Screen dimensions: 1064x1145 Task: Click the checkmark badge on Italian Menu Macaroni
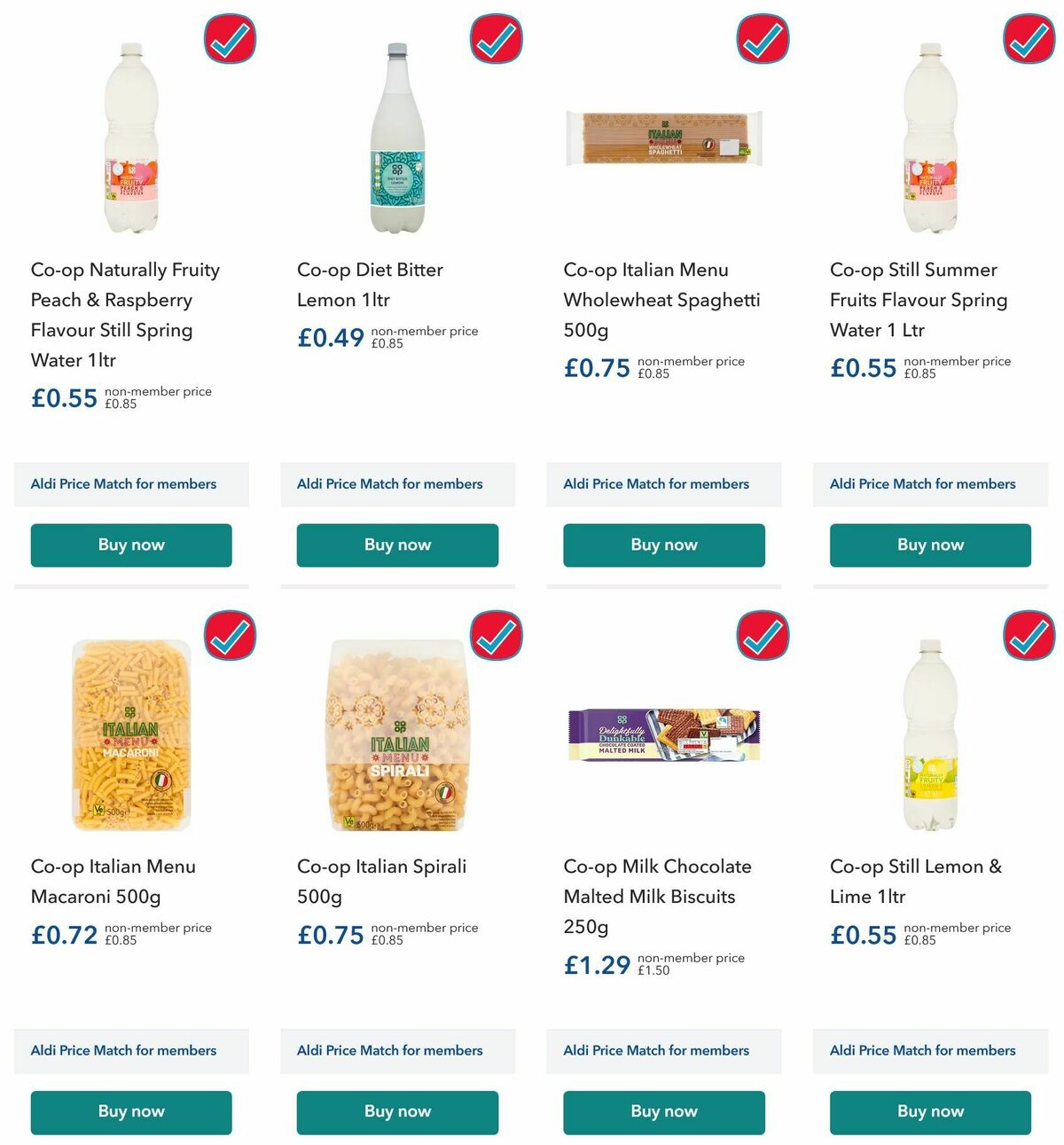tap(230, 636)
